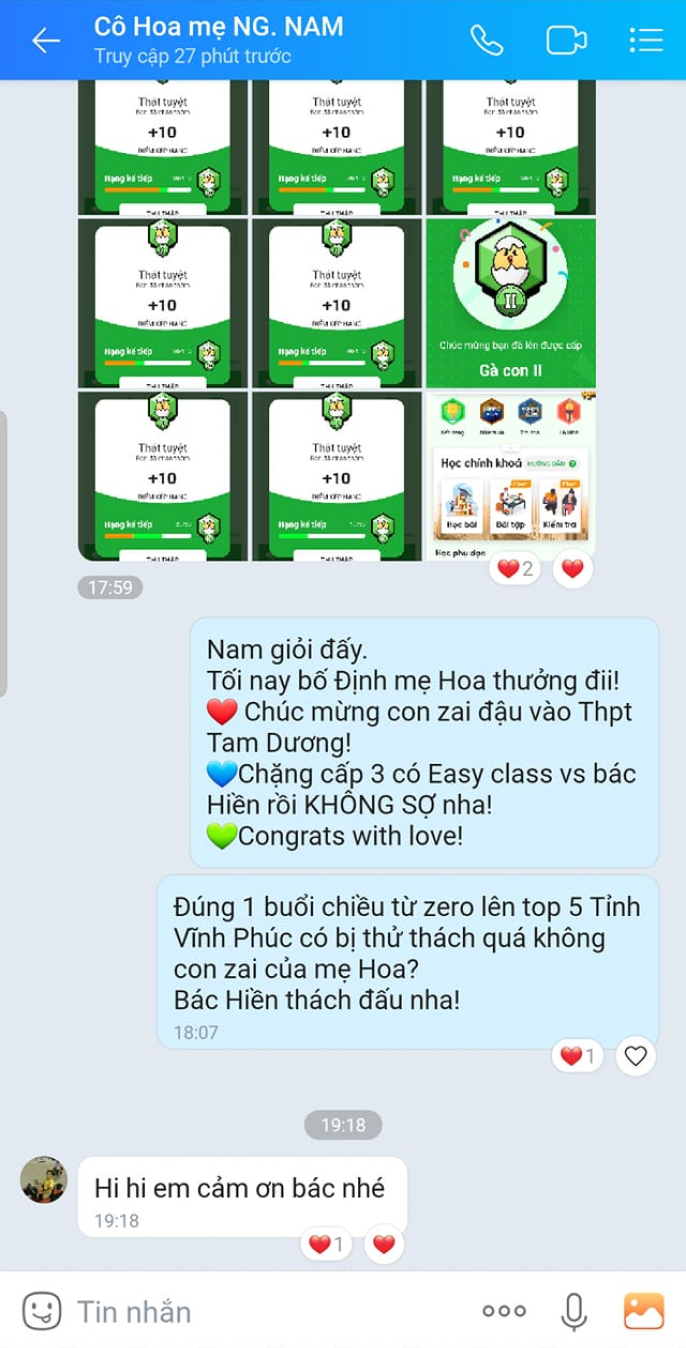The width and height of the screenshot is (686, 1348).
Task: Open the photo gallery picker
Action: [x=643, y=1310]
